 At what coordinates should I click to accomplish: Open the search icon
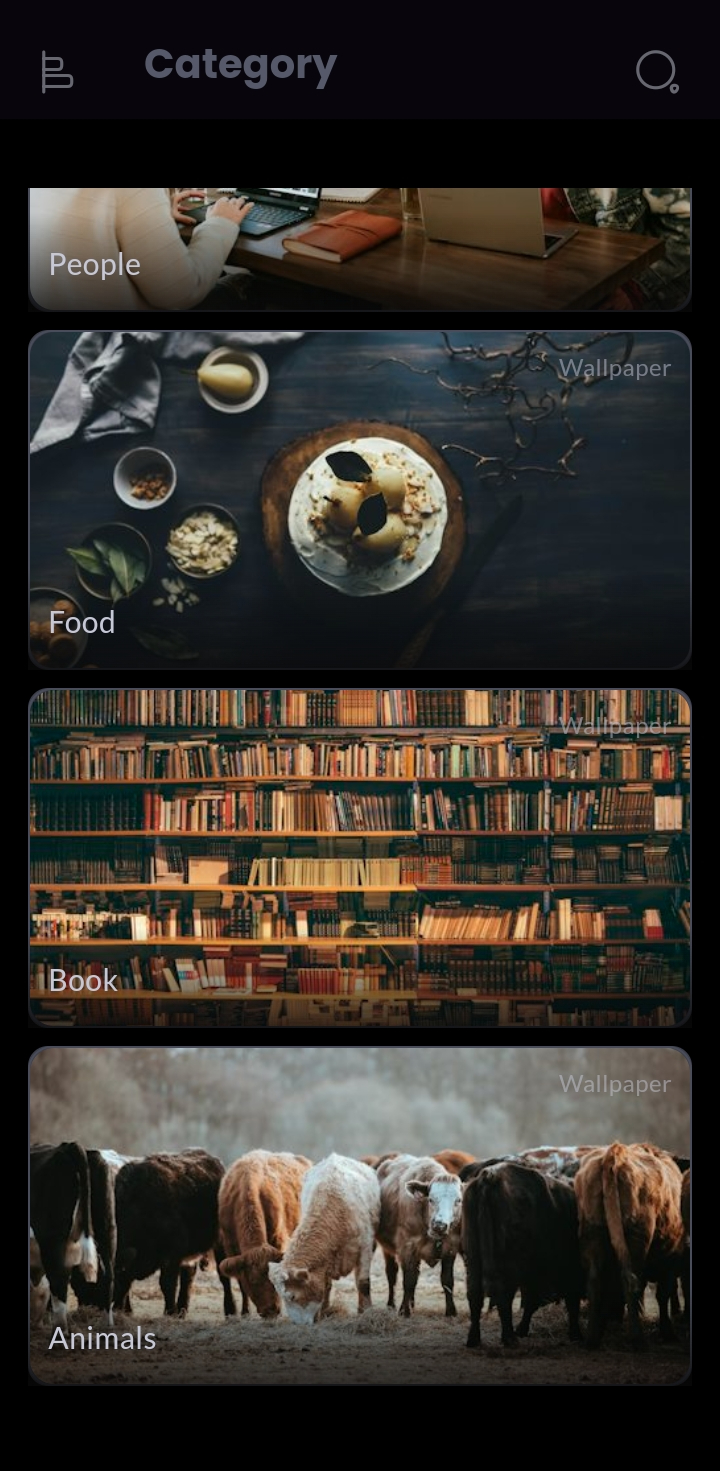click(x=657, y=72)
